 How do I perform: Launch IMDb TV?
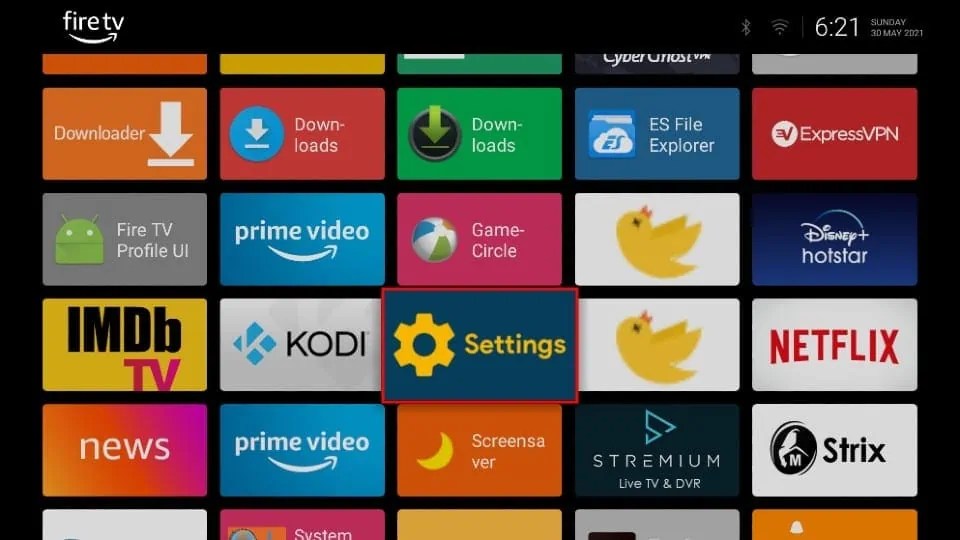[x=124, y=345]
